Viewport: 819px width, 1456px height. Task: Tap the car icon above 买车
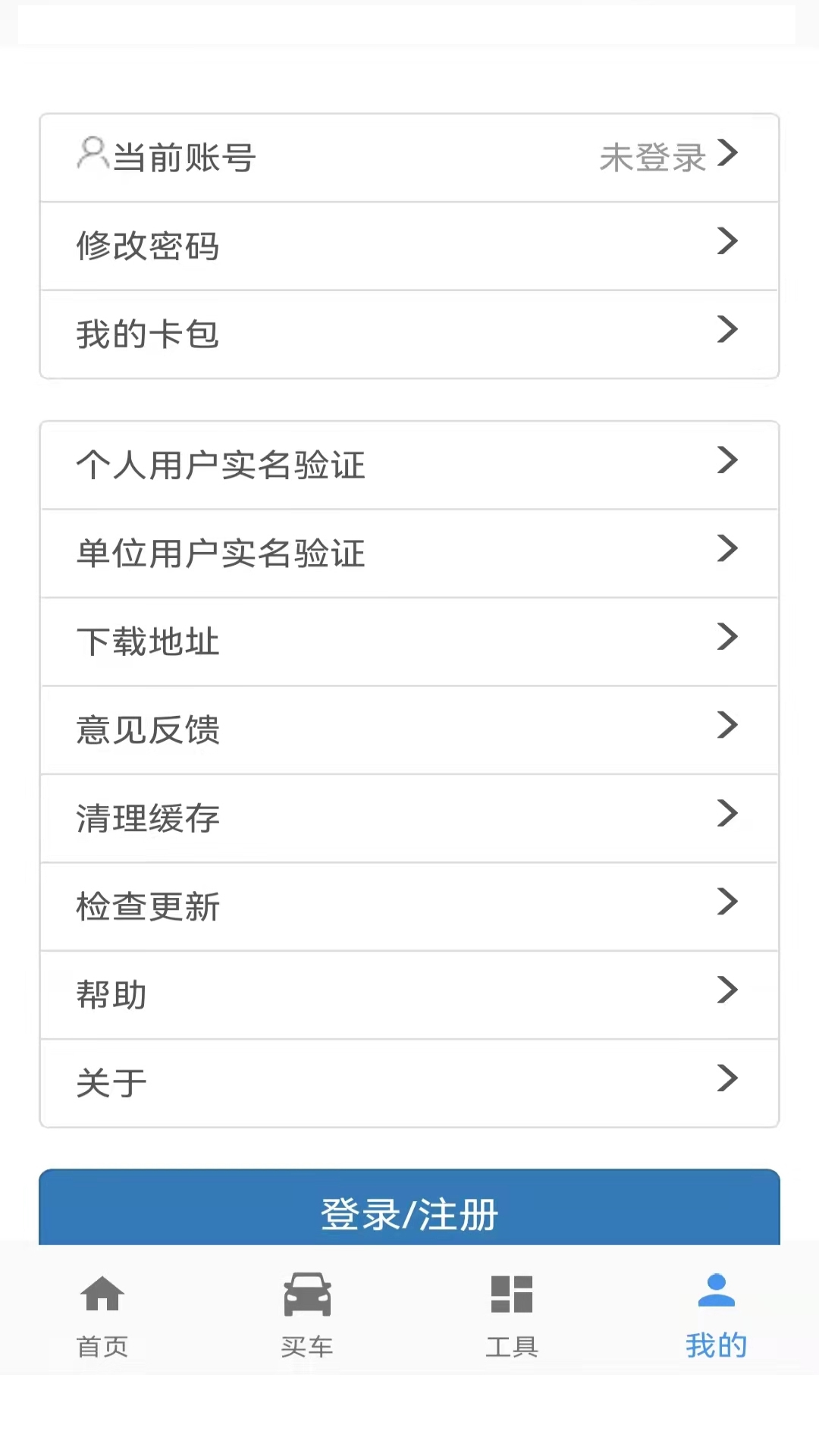click(x=307, y=1297)
